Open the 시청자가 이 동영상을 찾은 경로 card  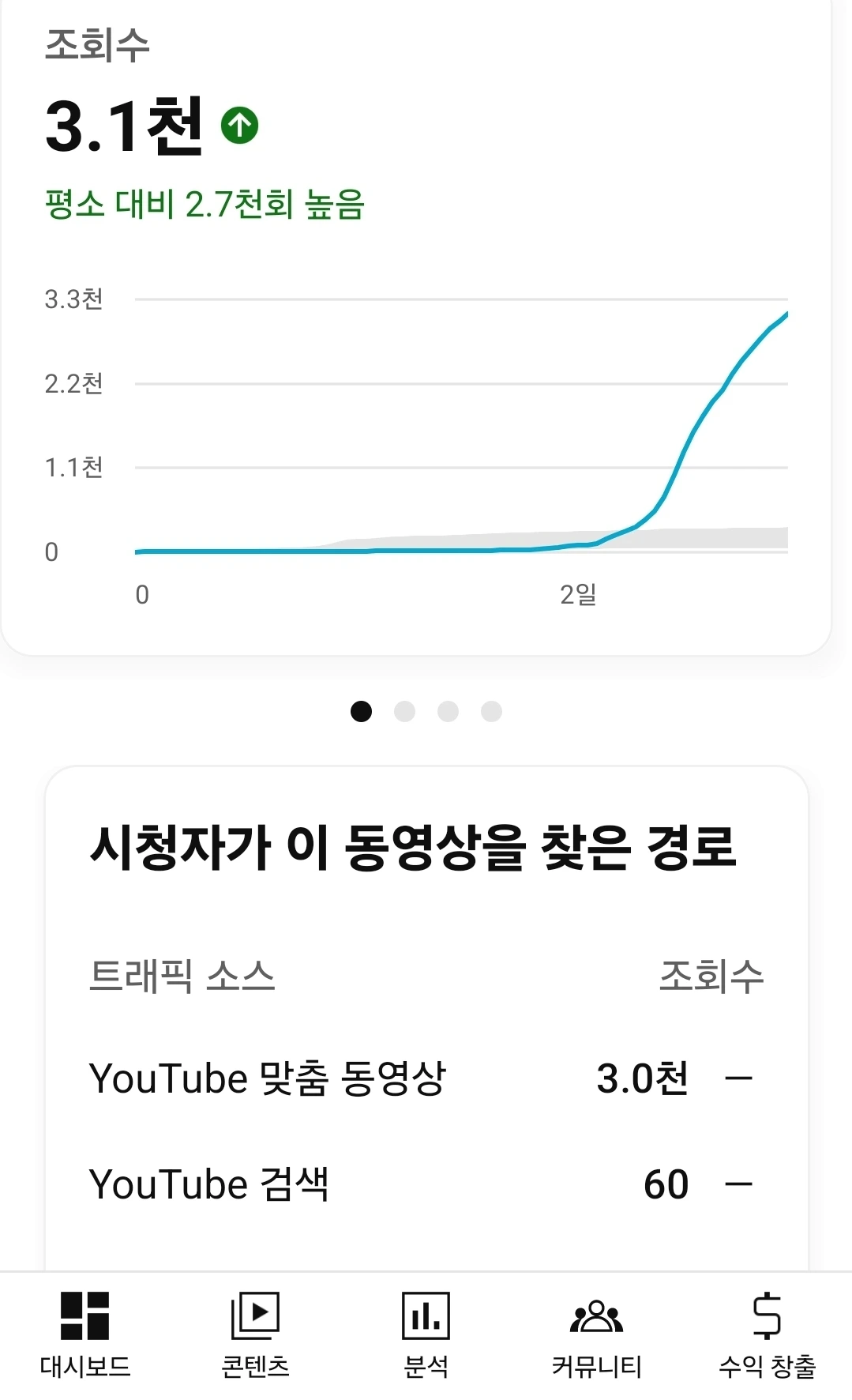click(x=426, y=1019)
